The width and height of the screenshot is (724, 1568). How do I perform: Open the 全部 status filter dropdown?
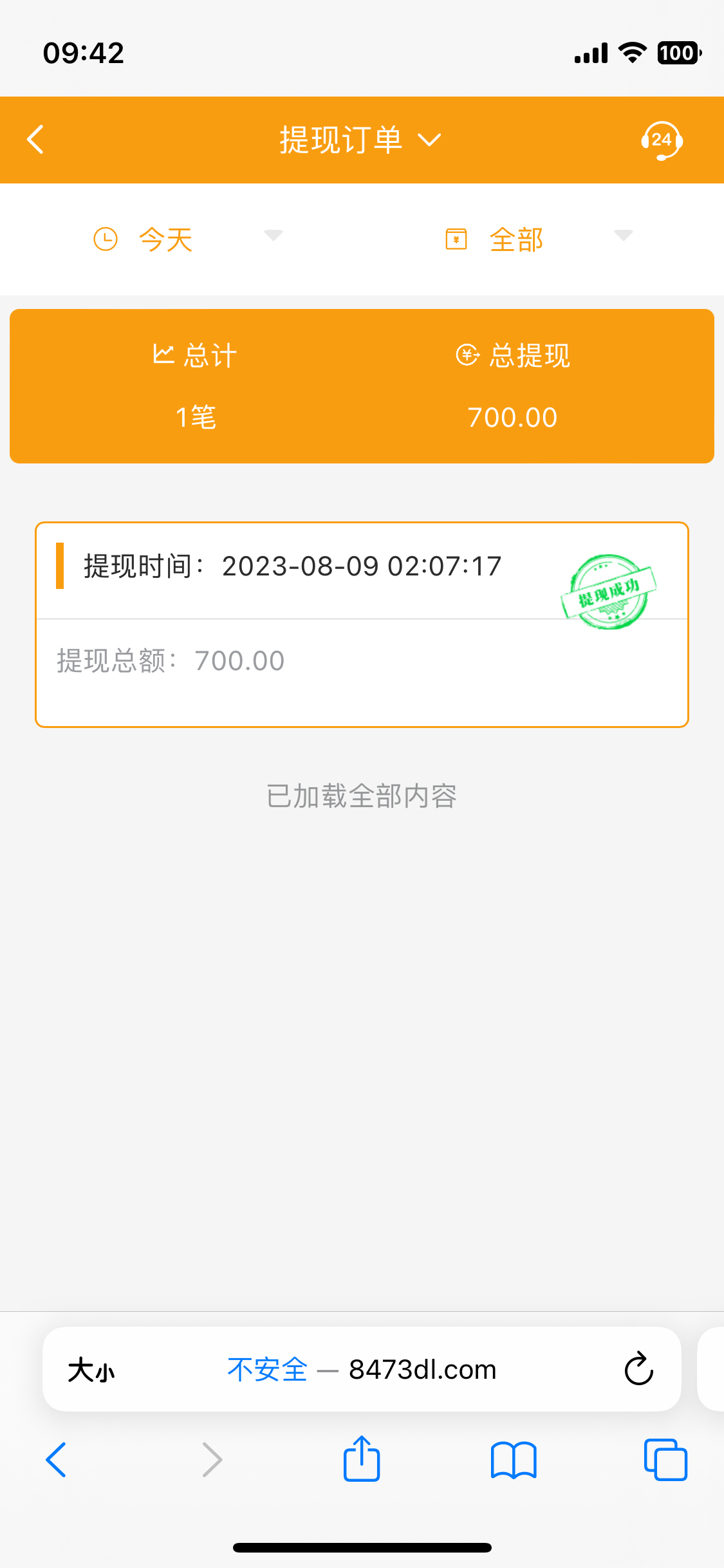pos(538,239)
